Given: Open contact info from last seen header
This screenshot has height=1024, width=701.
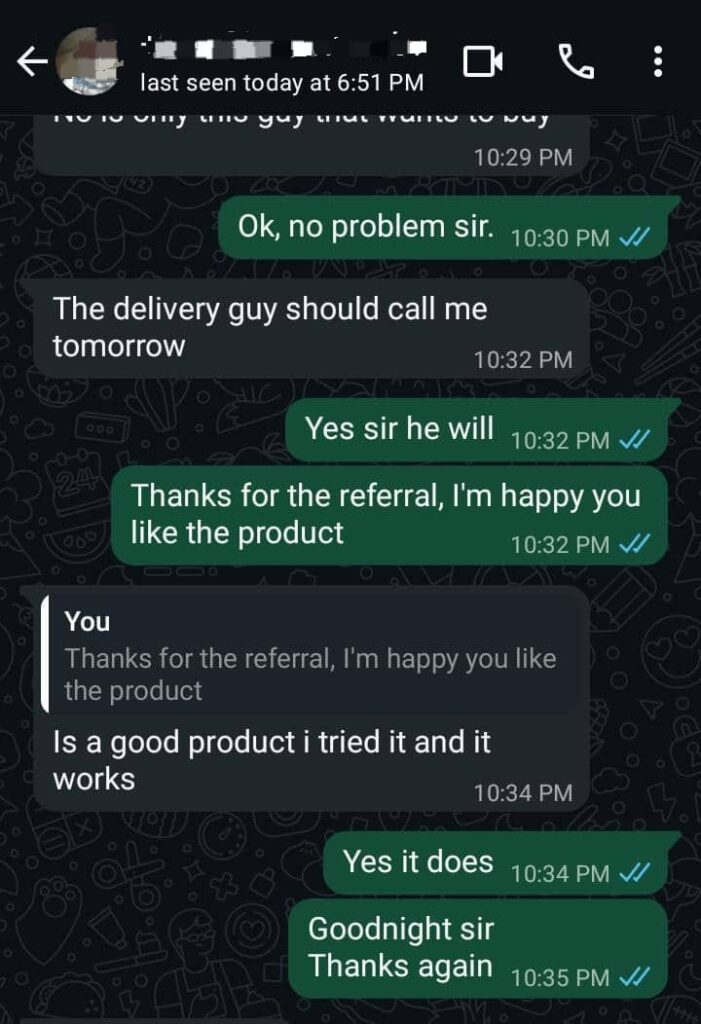Looking at the screenshot, I should click(282, 81).
